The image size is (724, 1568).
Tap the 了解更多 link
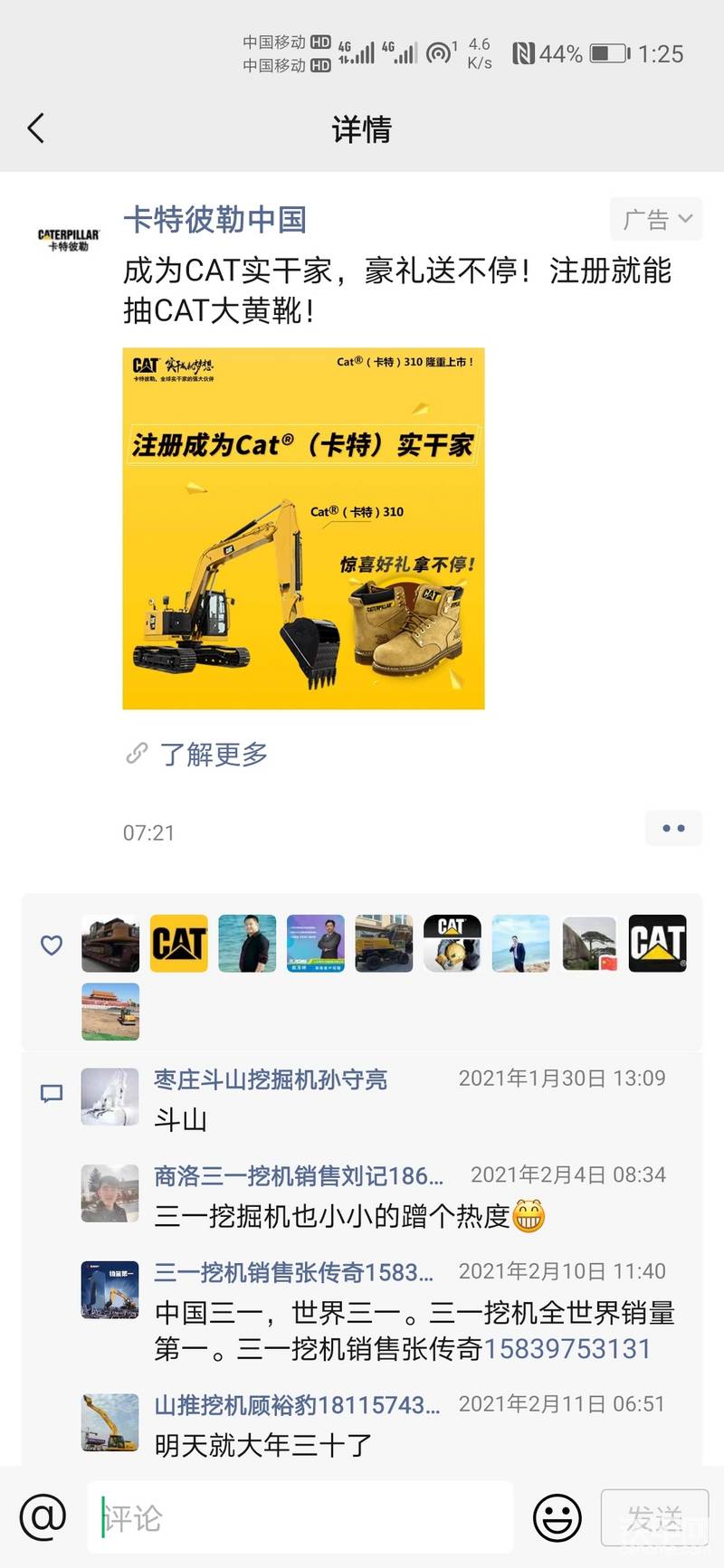click(212, 754)
